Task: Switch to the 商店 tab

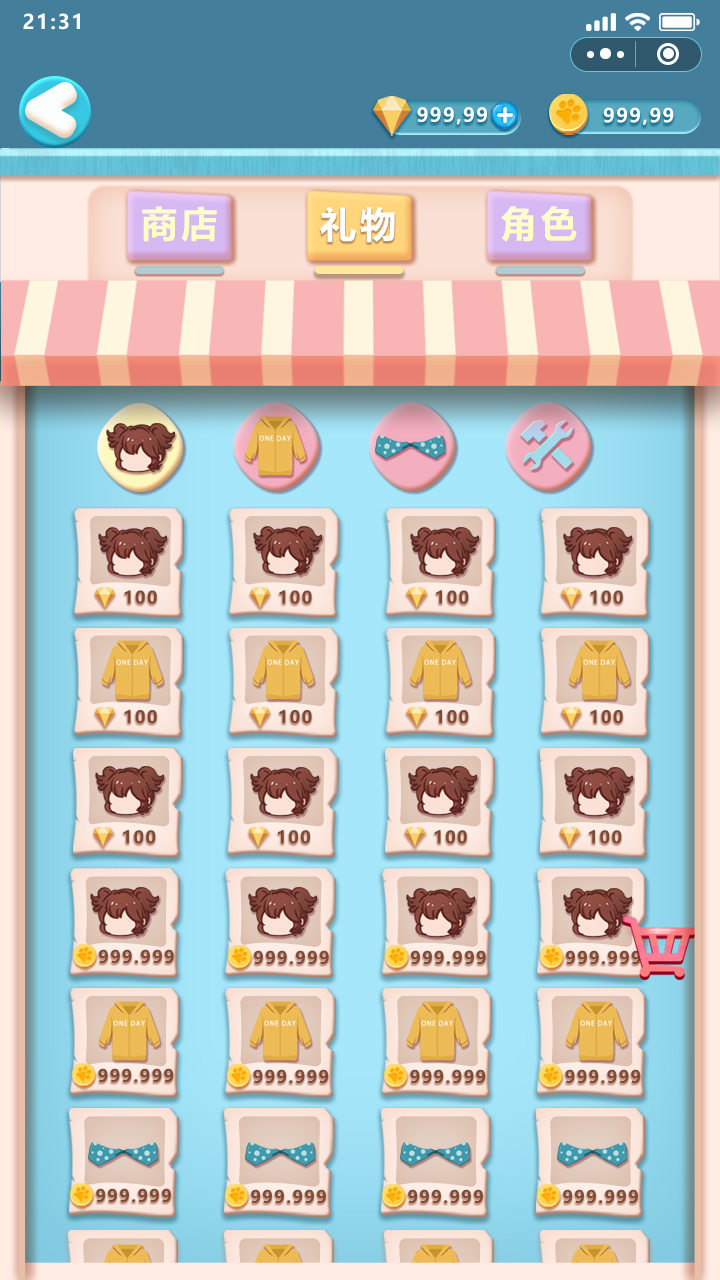Action: click(179, 226)
